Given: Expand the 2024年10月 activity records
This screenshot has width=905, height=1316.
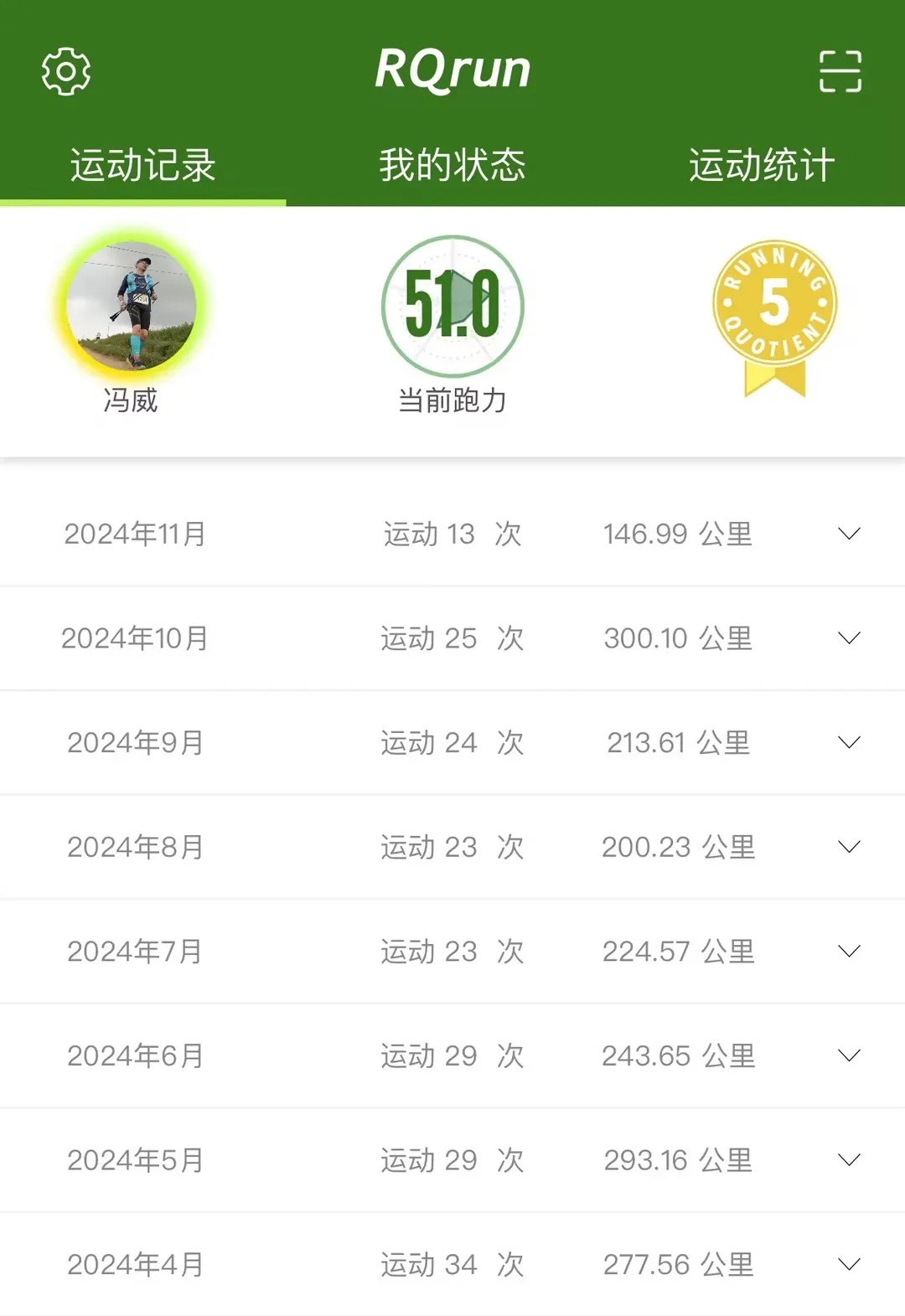Looking at the screenshot, I should pyautogui.click(x=849, y=638).
